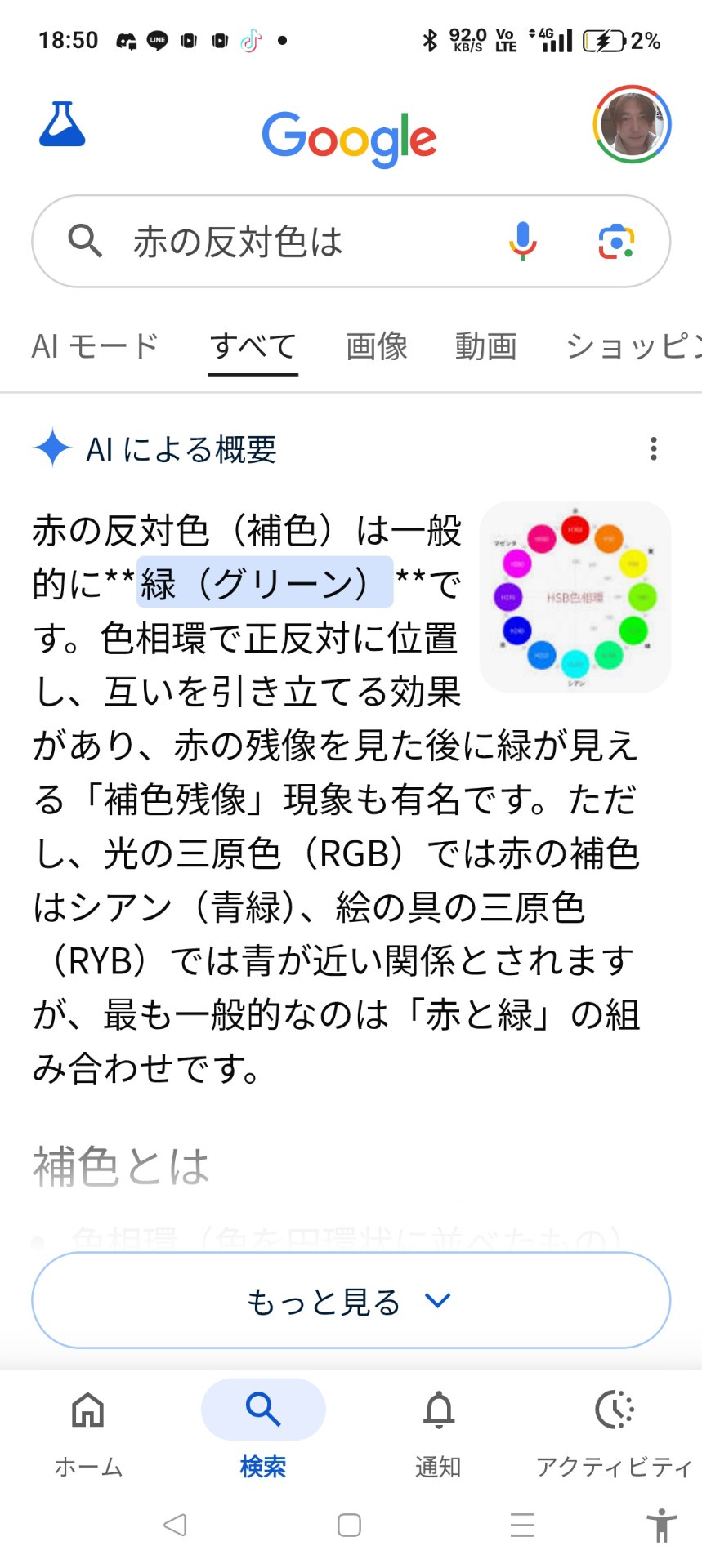This screenshot has width=702, height=1568.
Task: Switch to the 動画 tab
Action: pos(485,346)
